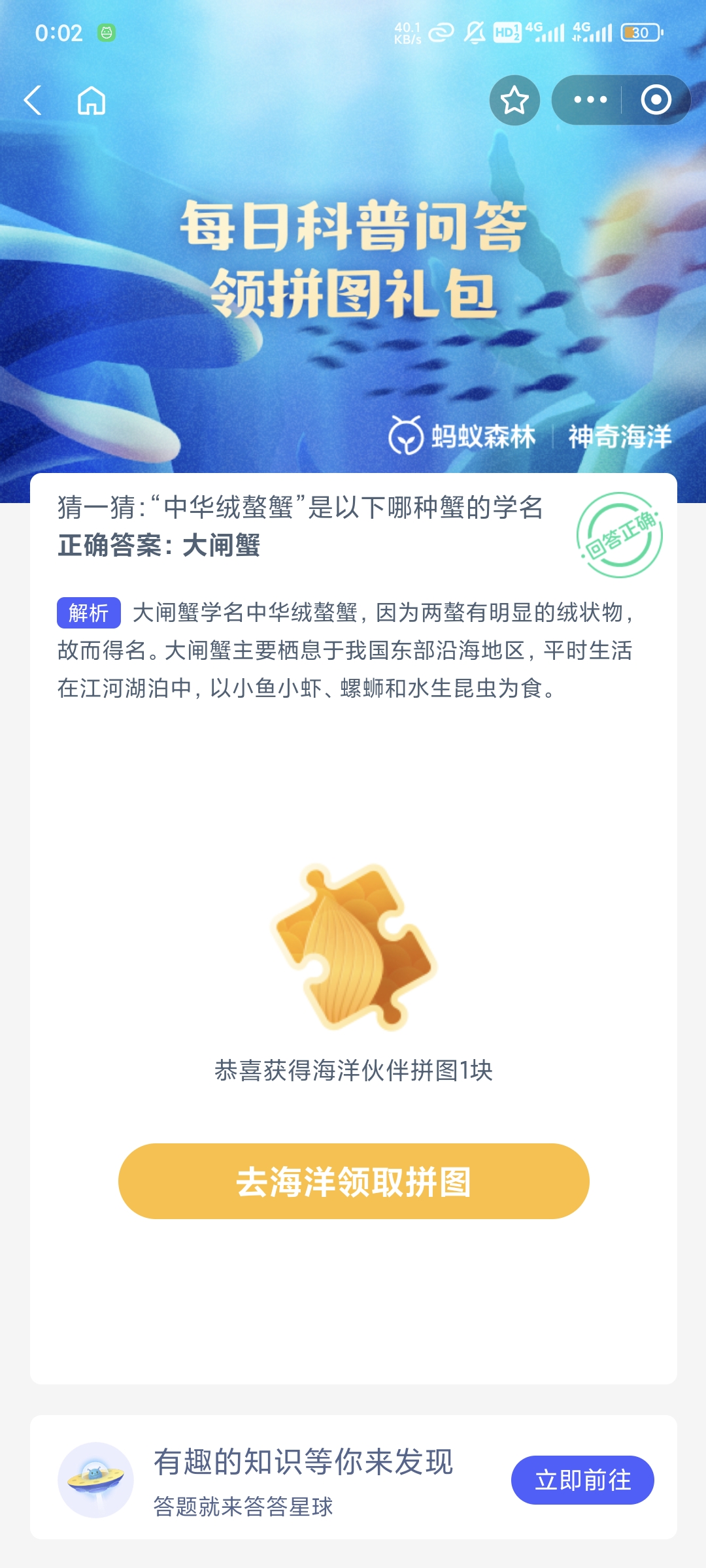Go back using the top-left arrow

pyautogui.click(x=33, y=101)
